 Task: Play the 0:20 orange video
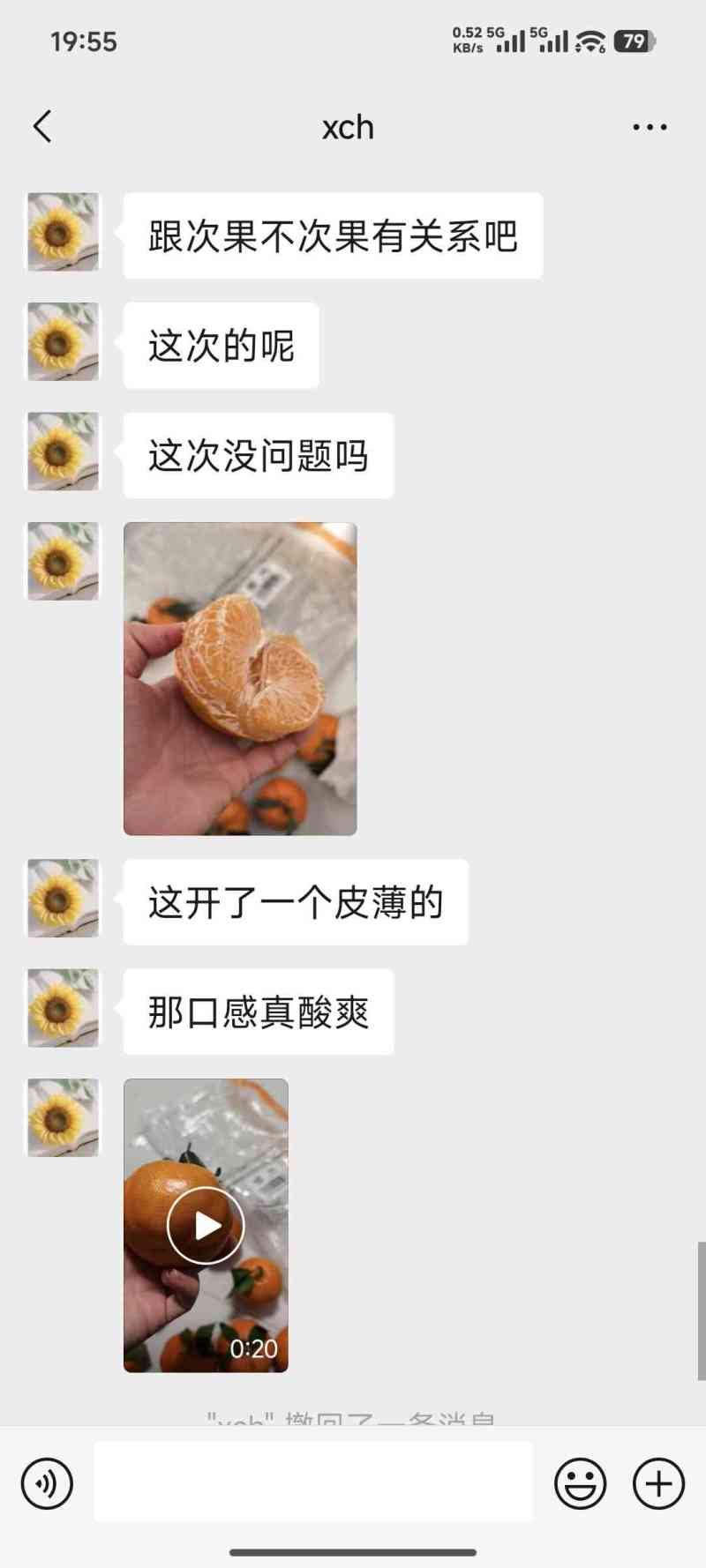point(206,1225)
